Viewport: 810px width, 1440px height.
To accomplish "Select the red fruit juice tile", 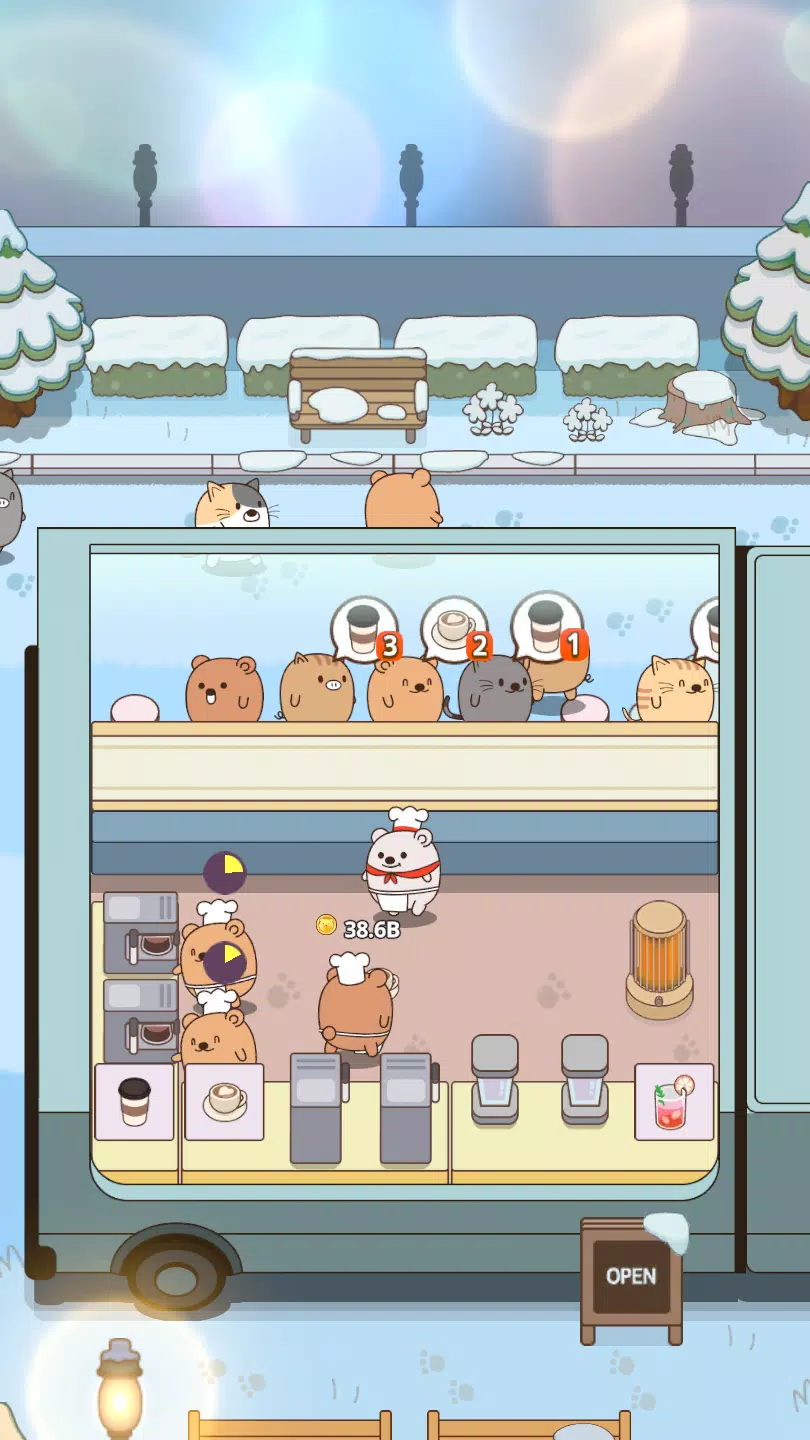I will (x=674, y=1102).
